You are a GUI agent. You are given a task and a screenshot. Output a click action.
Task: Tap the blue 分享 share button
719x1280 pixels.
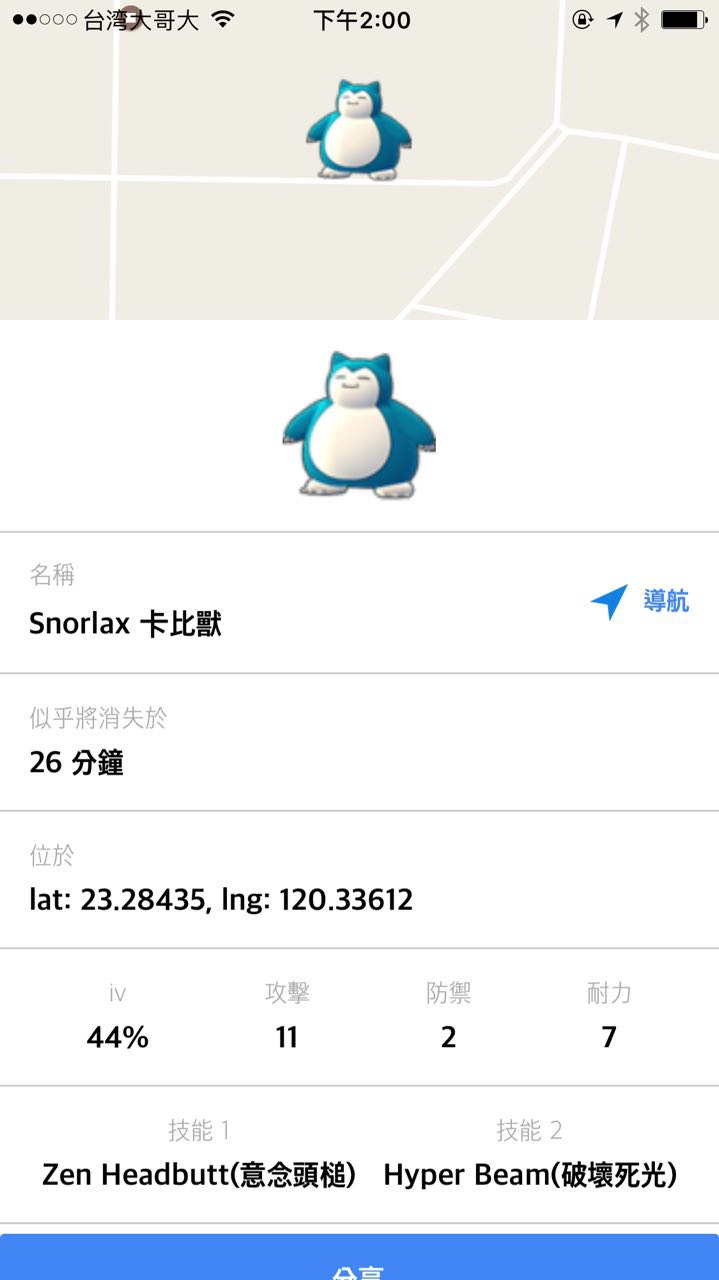click(359, 1260)
